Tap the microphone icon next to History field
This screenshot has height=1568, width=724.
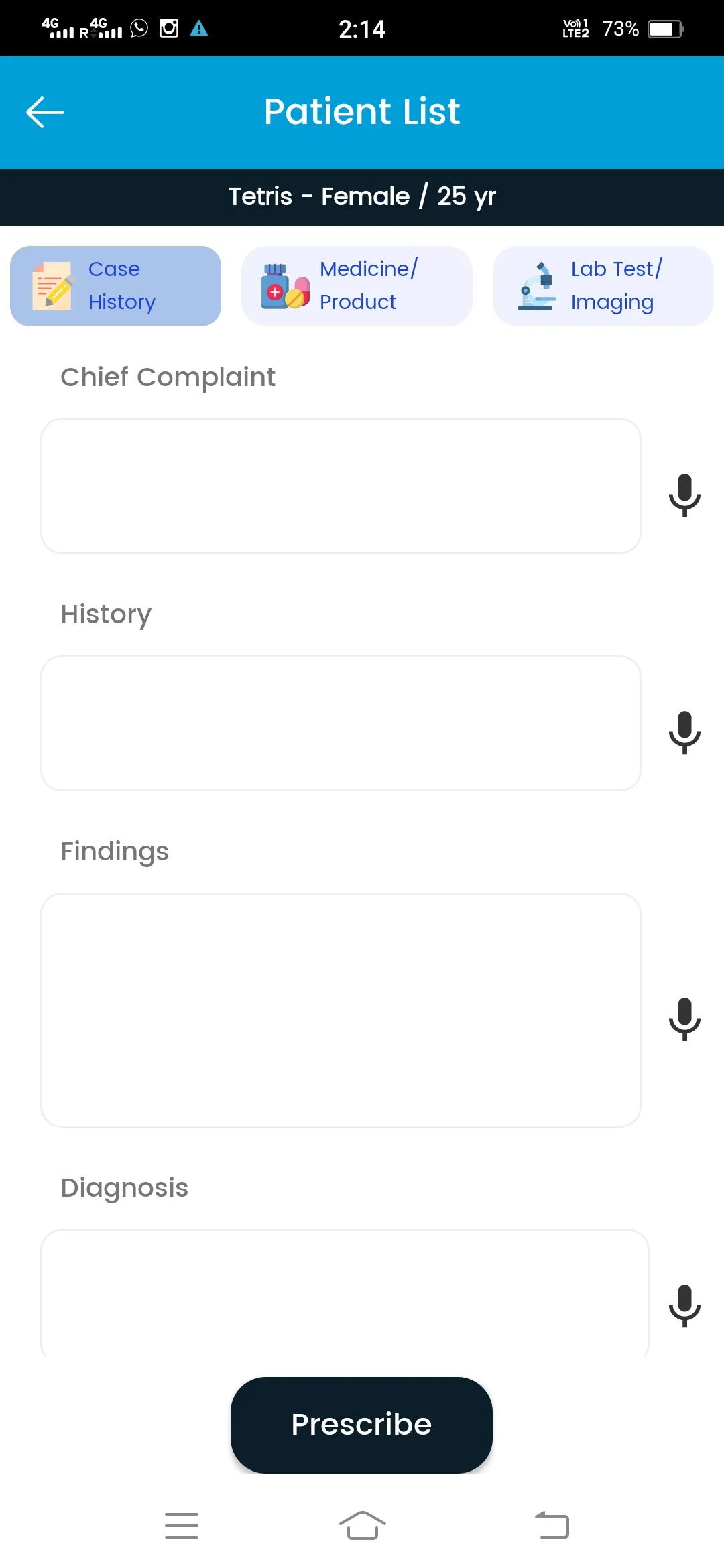click(684, 733)
